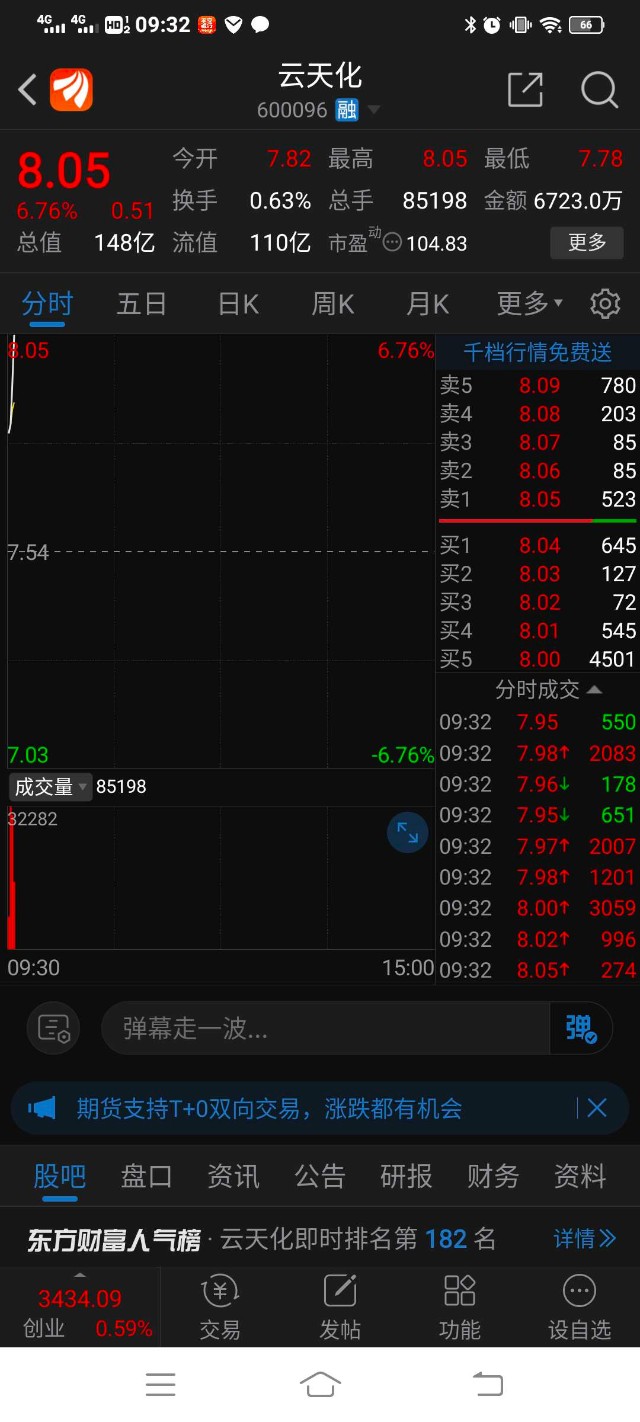
Task: Open the 成交量 indicator dropdown
Action: (x=51, y=787)
